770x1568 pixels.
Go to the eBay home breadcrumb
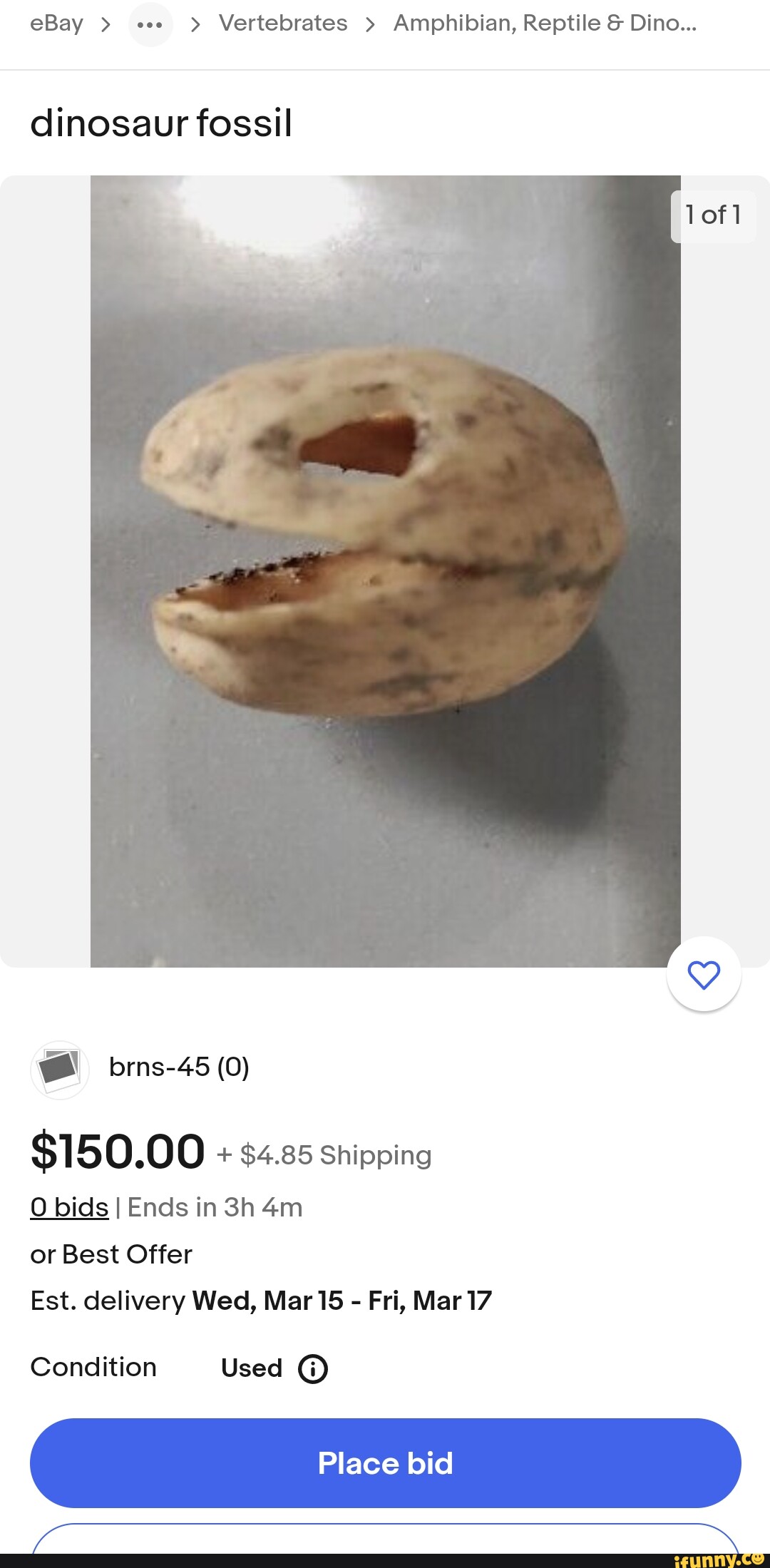[x=56, y=24]
